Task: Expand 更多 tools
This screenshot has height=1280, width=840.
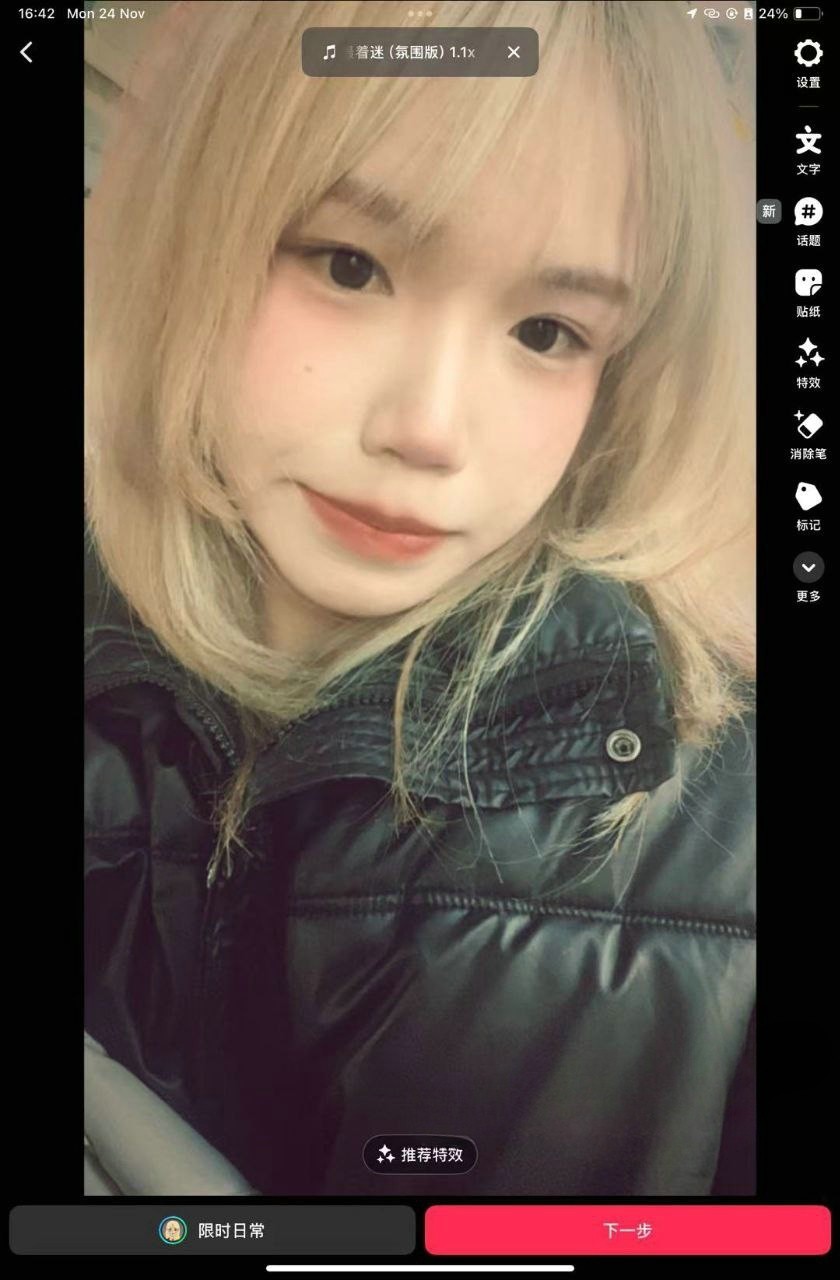Action: pos(808,577)
